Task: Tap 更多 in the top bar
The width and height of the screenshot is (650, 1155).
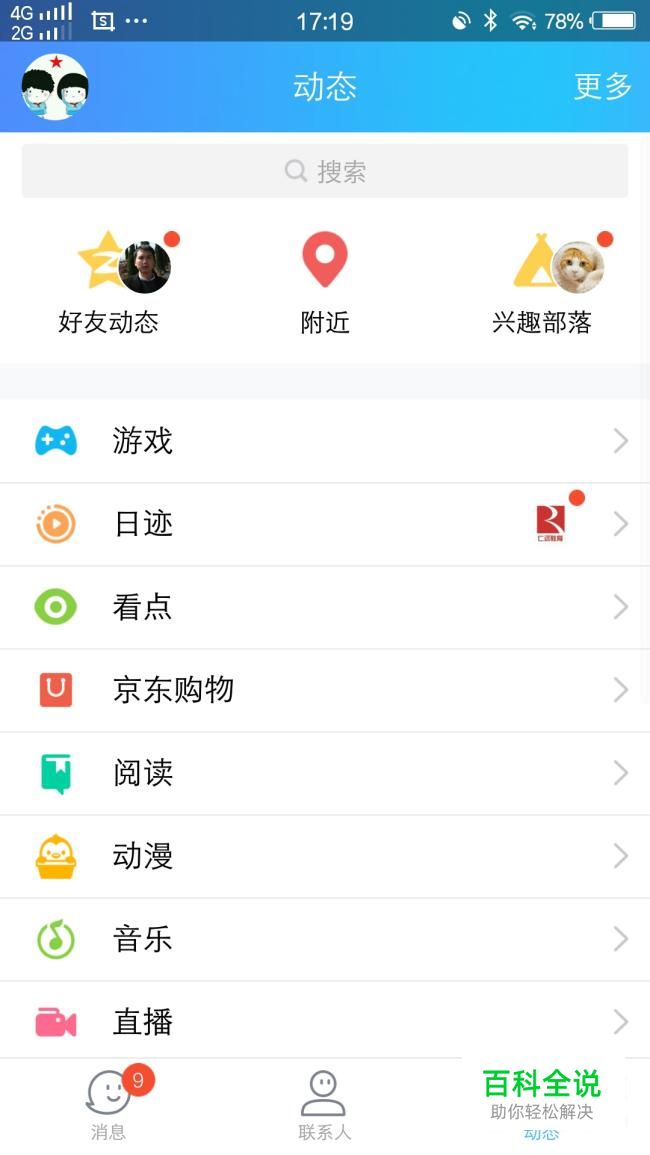Action: click(602, 87)
